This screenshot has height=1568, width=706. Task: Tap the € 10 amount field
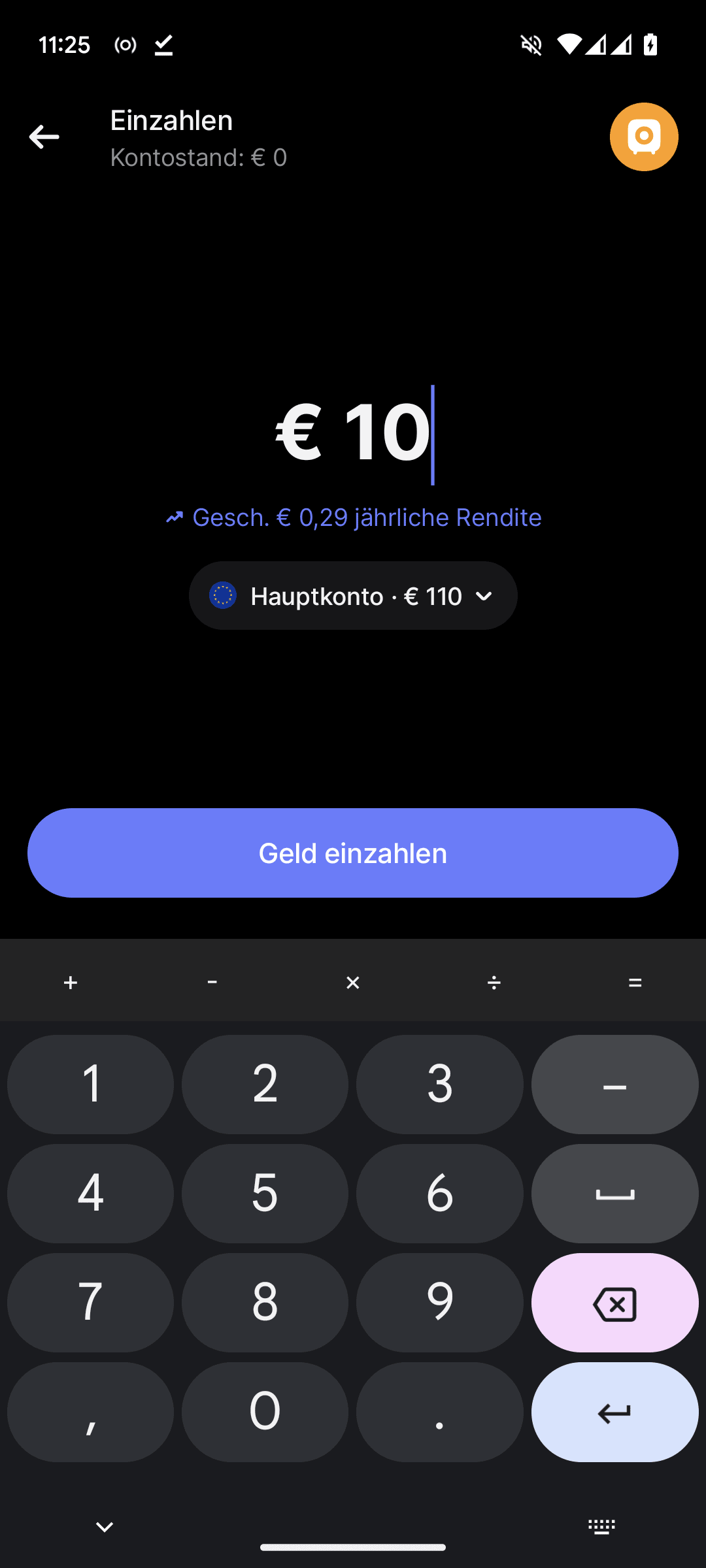(354, 433)
